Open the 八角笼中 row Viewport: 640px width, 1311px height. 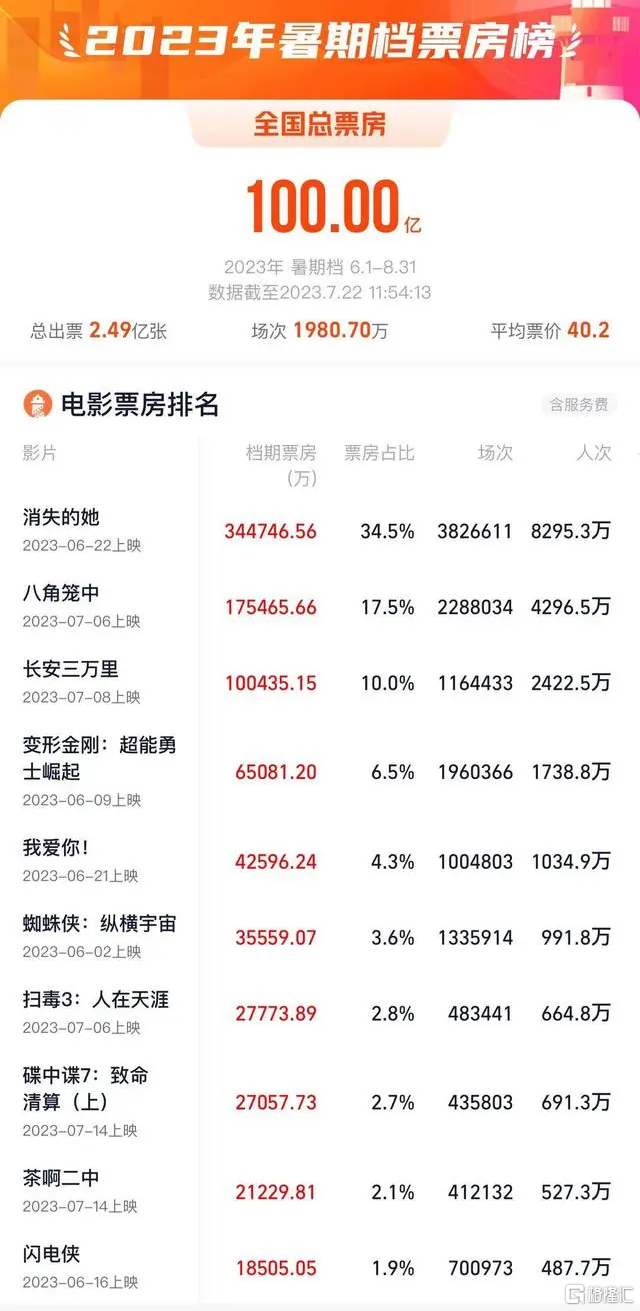pyautogui.click(x=320, y=607)
